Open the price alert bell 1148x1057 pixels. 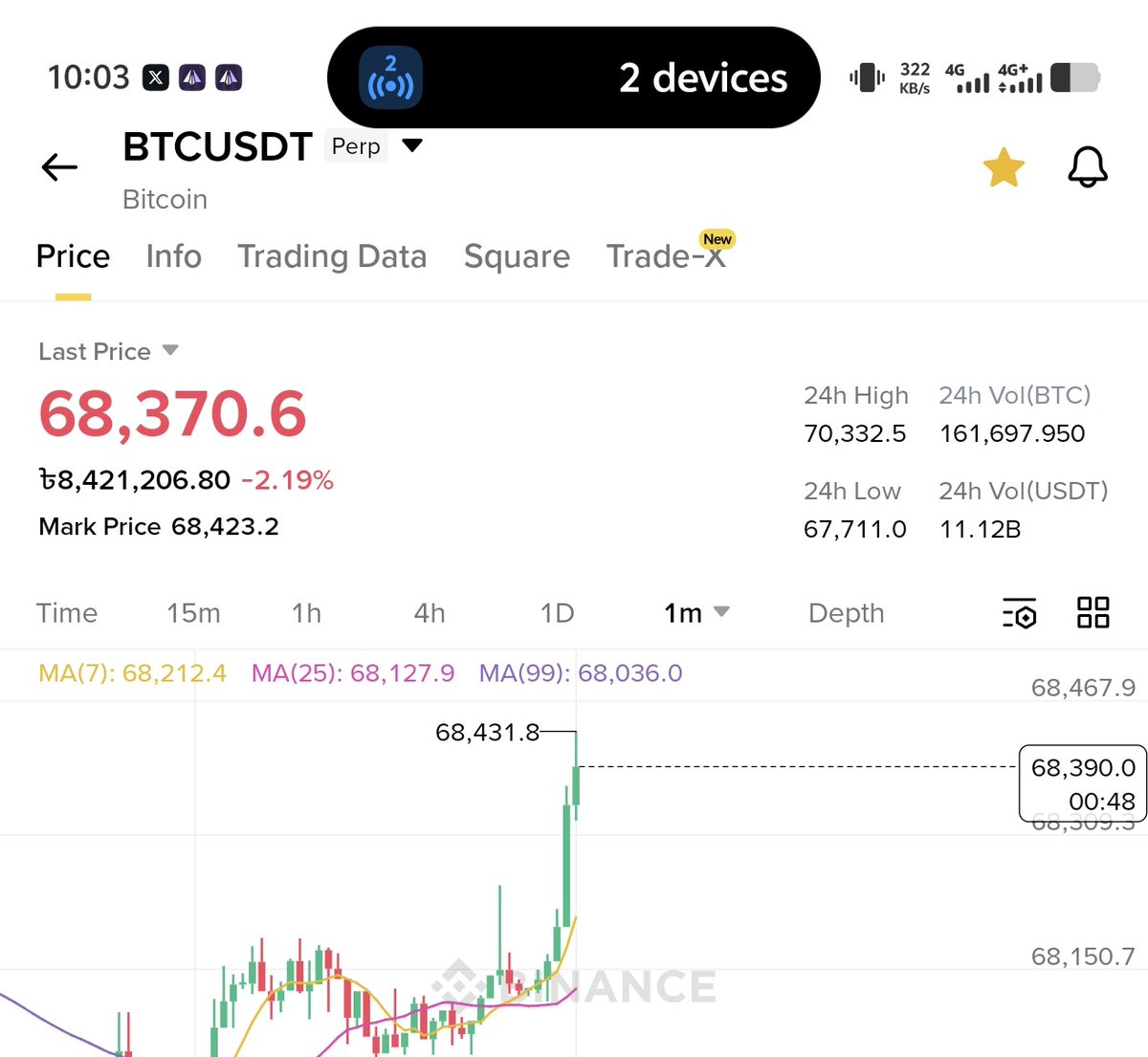(1087, 168)
